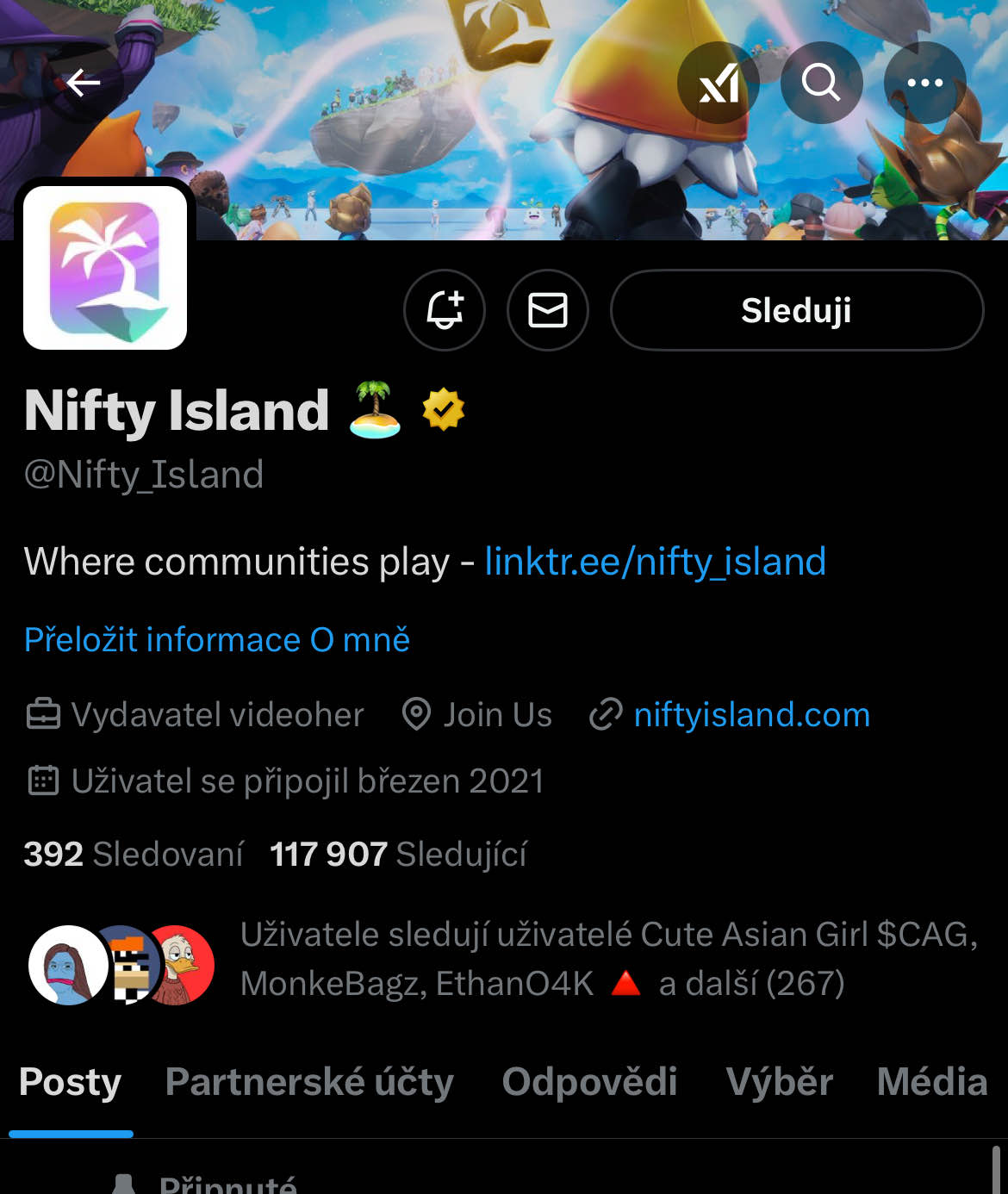Tap the Sleduji following button

796,310
